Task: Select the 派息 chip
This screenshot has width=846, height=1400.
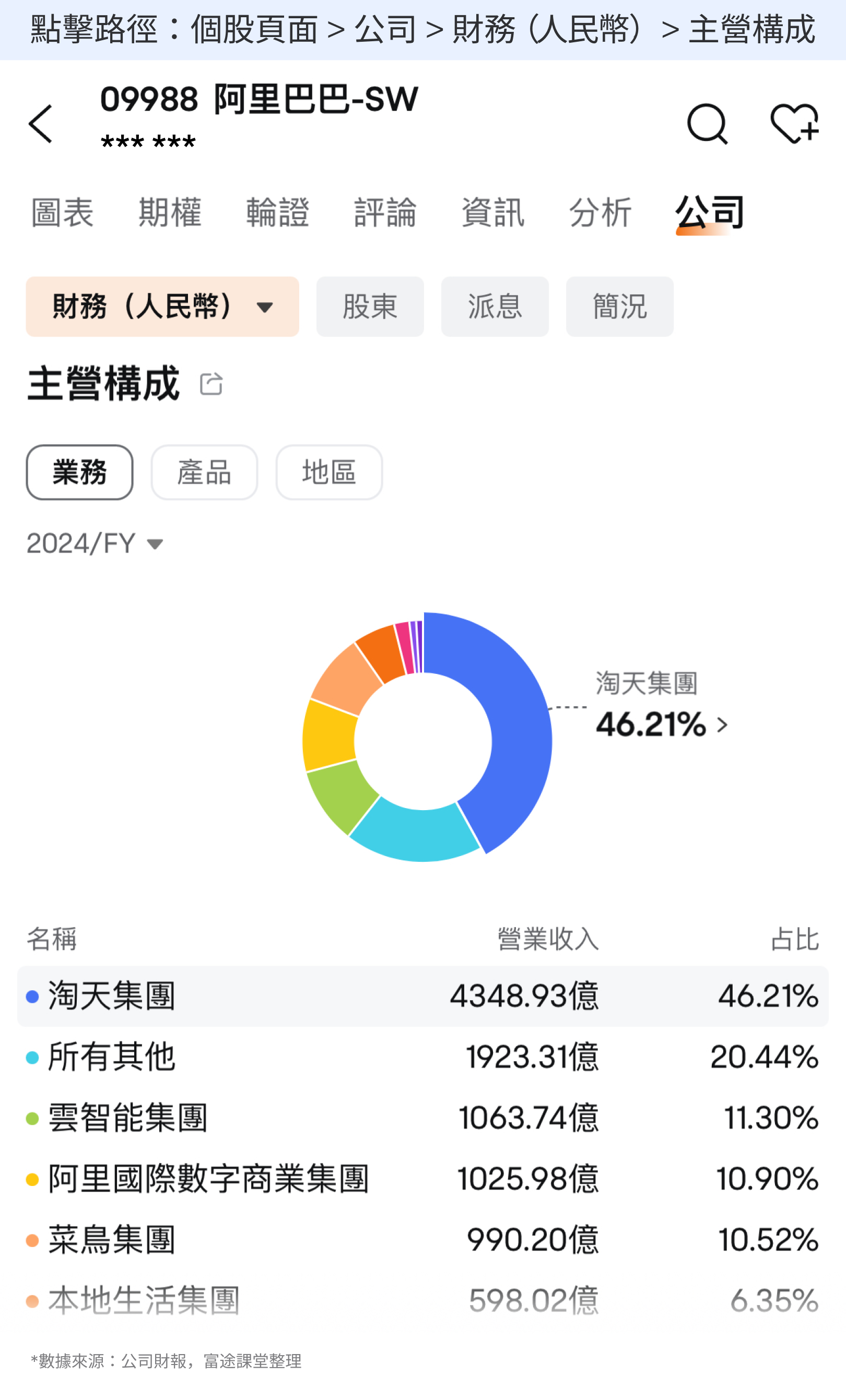Action: tap(495, 307)
